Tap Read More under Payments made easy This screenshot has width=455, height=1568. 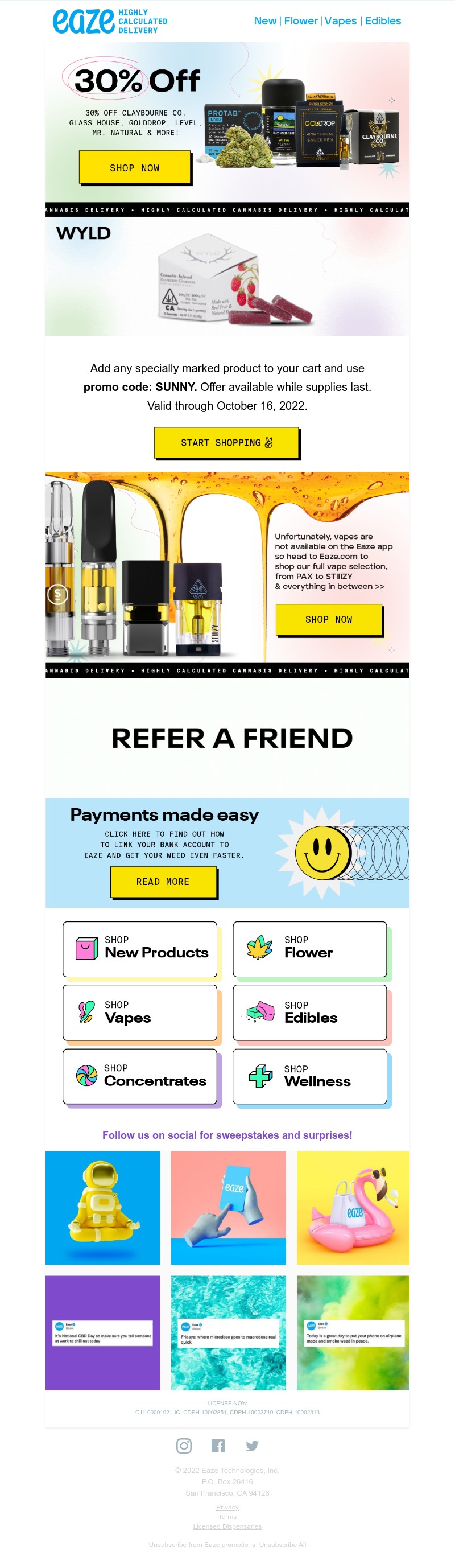(163, 882)
